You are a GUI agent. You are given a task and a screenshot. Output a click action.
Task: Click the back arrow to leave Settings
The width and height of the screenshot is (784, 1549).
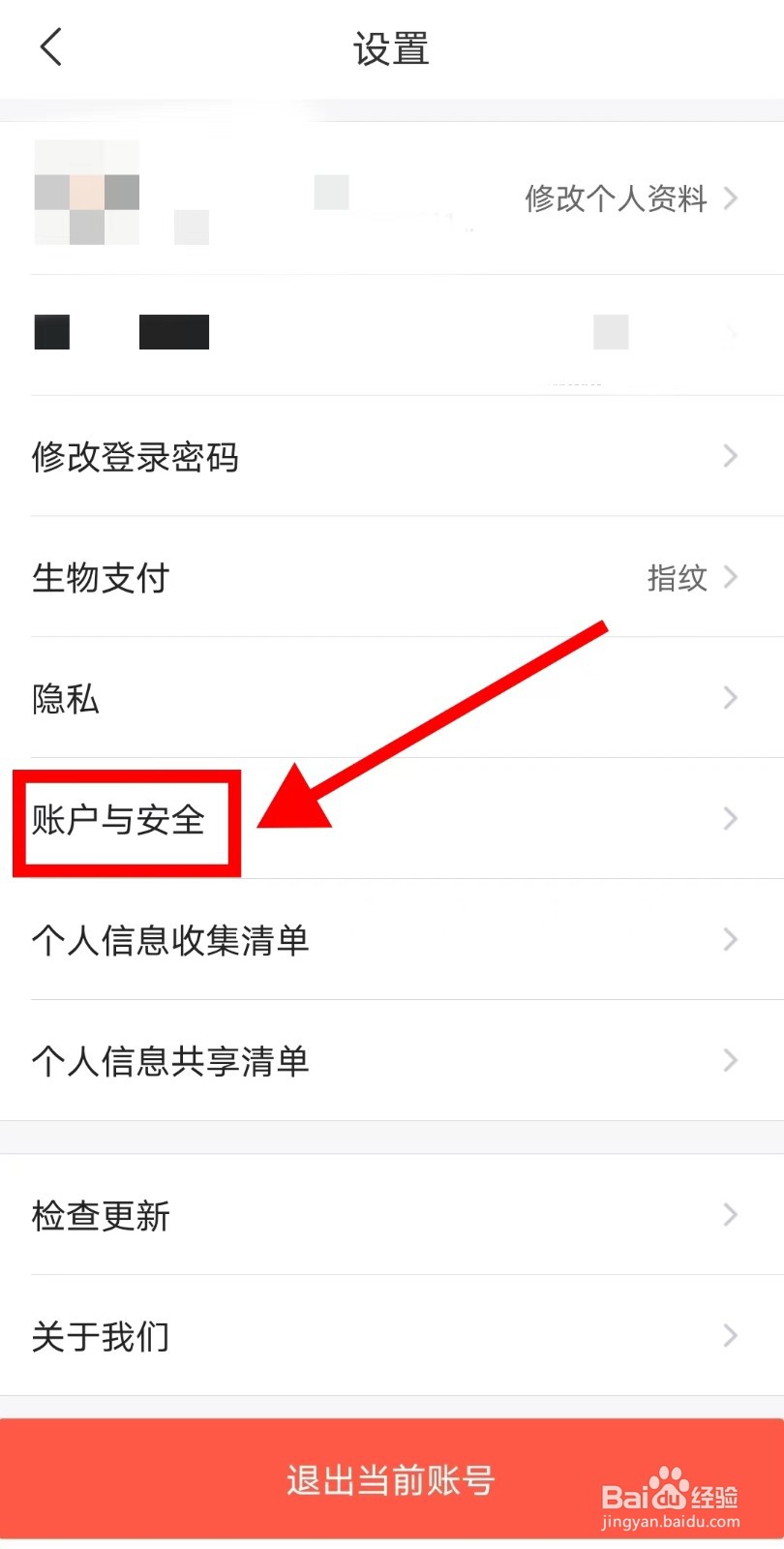pyautogui.click(x=50, y=46)
